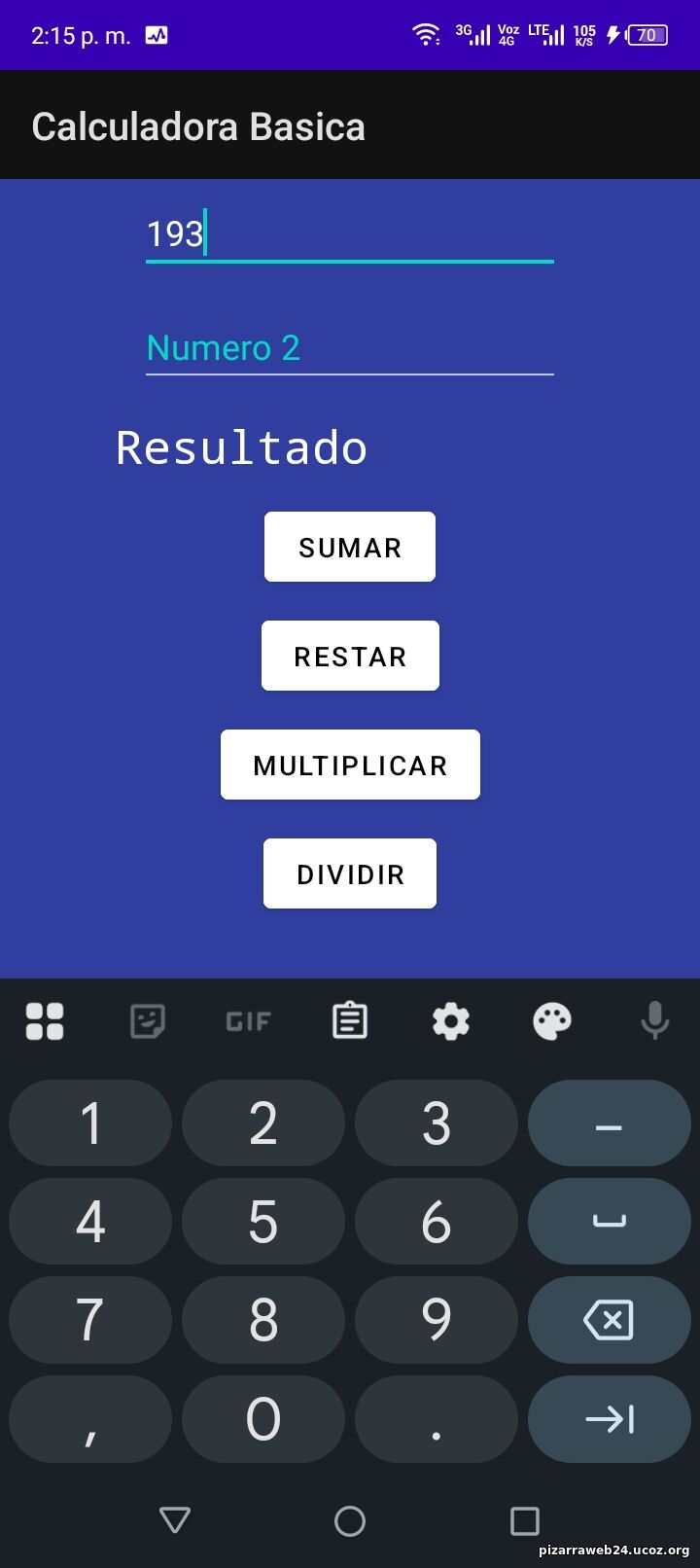Image resolution: width=700 pixels, height=1568 pixels.
Task: Start voice input with the microphone
Action: [x=654, y=1021]
